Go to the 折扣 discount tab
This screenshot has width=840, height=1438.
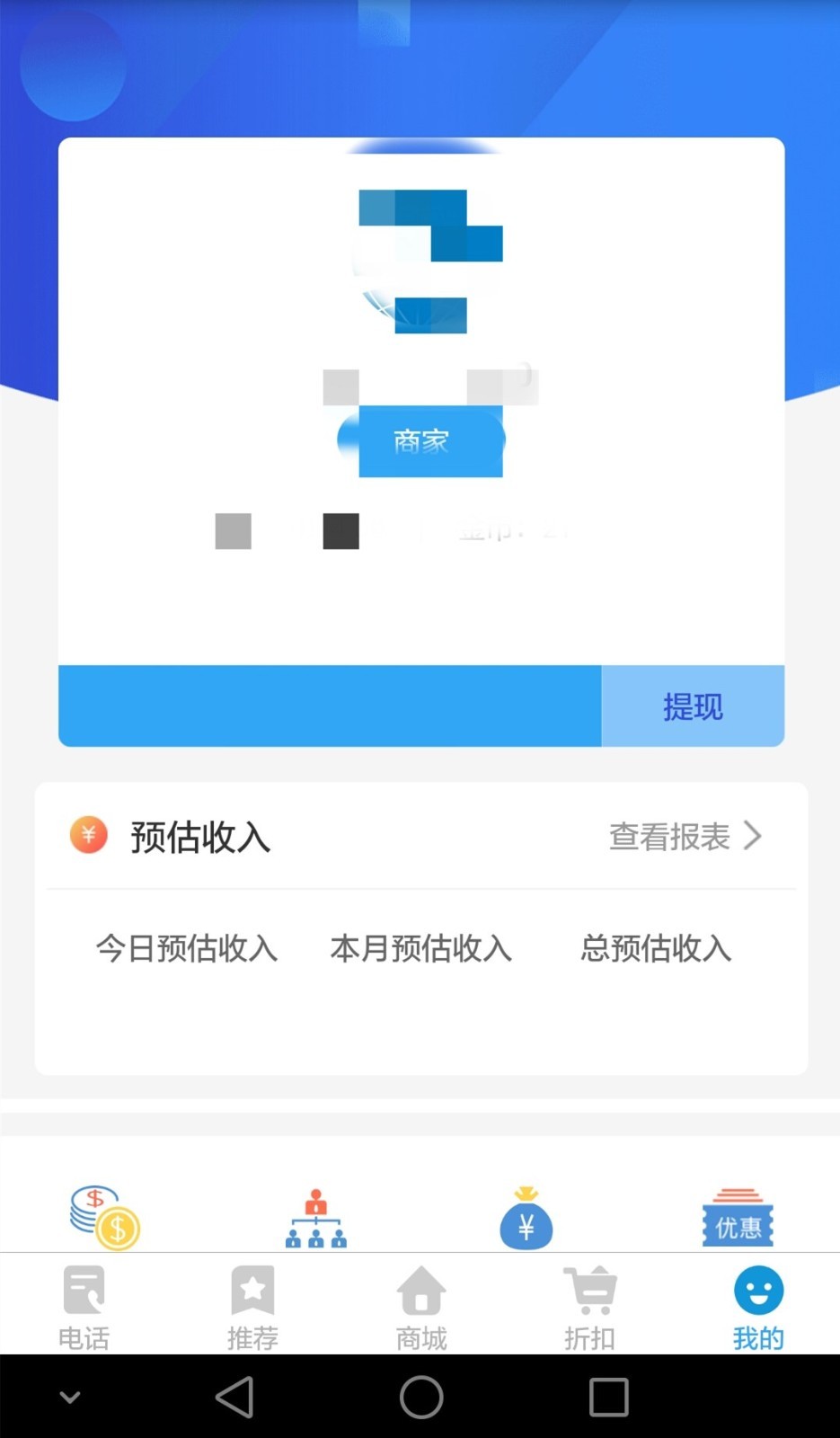click(x=589, y=1306)
